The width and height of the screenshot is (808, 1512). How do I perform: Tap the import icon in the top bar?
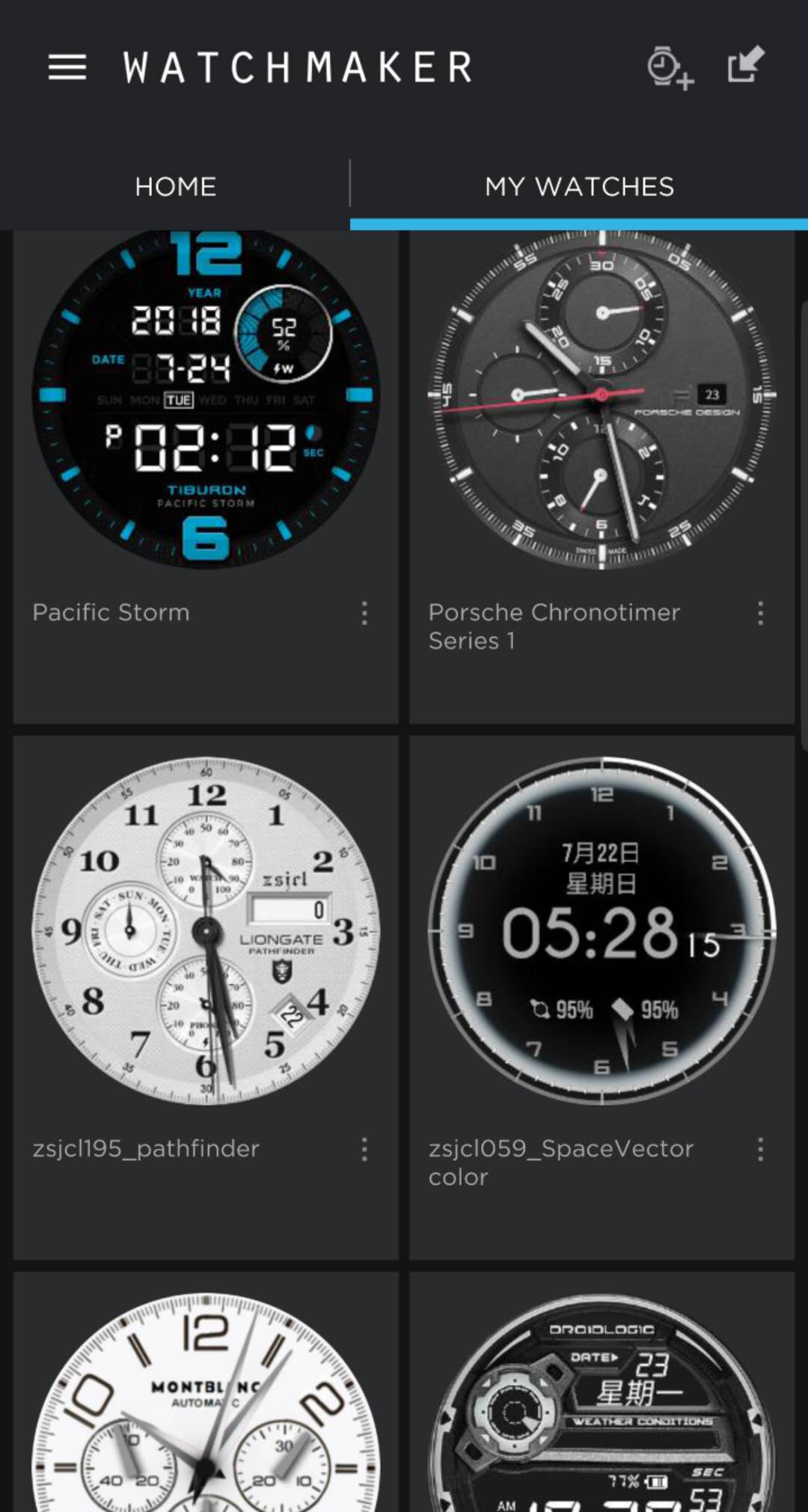746,65
